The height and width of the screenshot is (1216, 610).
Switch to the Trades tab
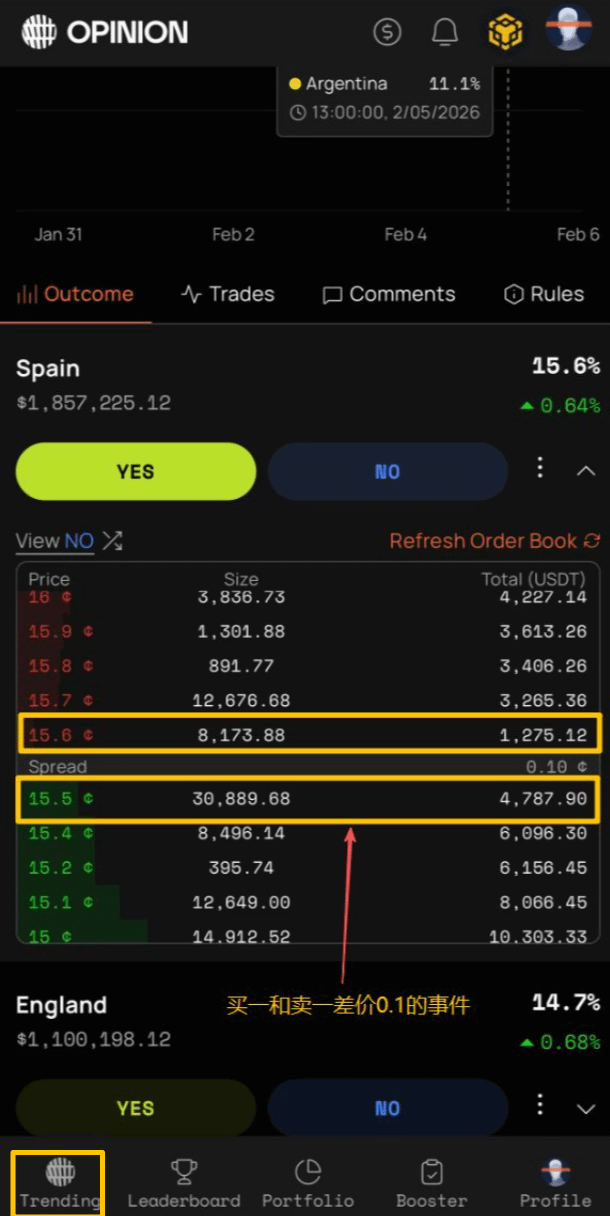tap(227, 294)
